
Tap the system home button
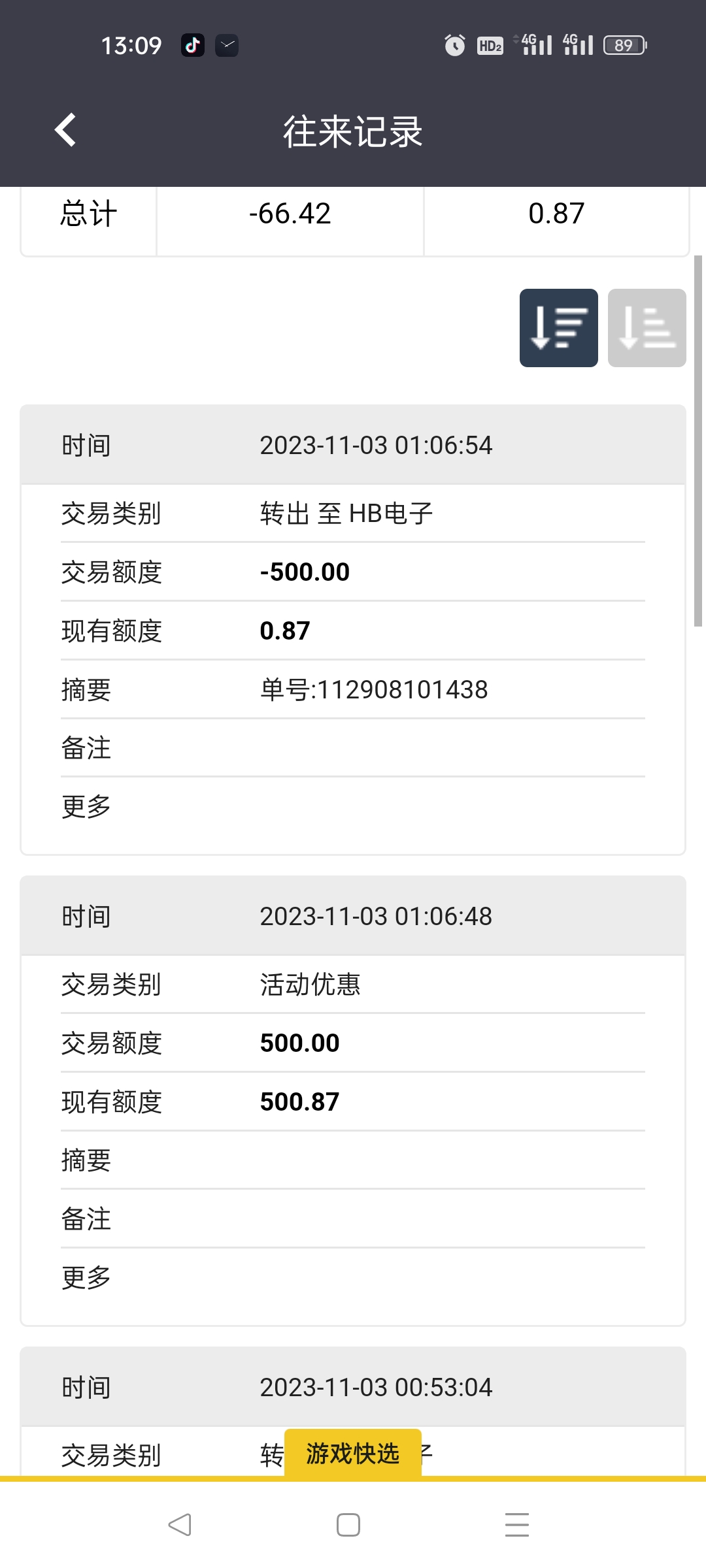348,1525
